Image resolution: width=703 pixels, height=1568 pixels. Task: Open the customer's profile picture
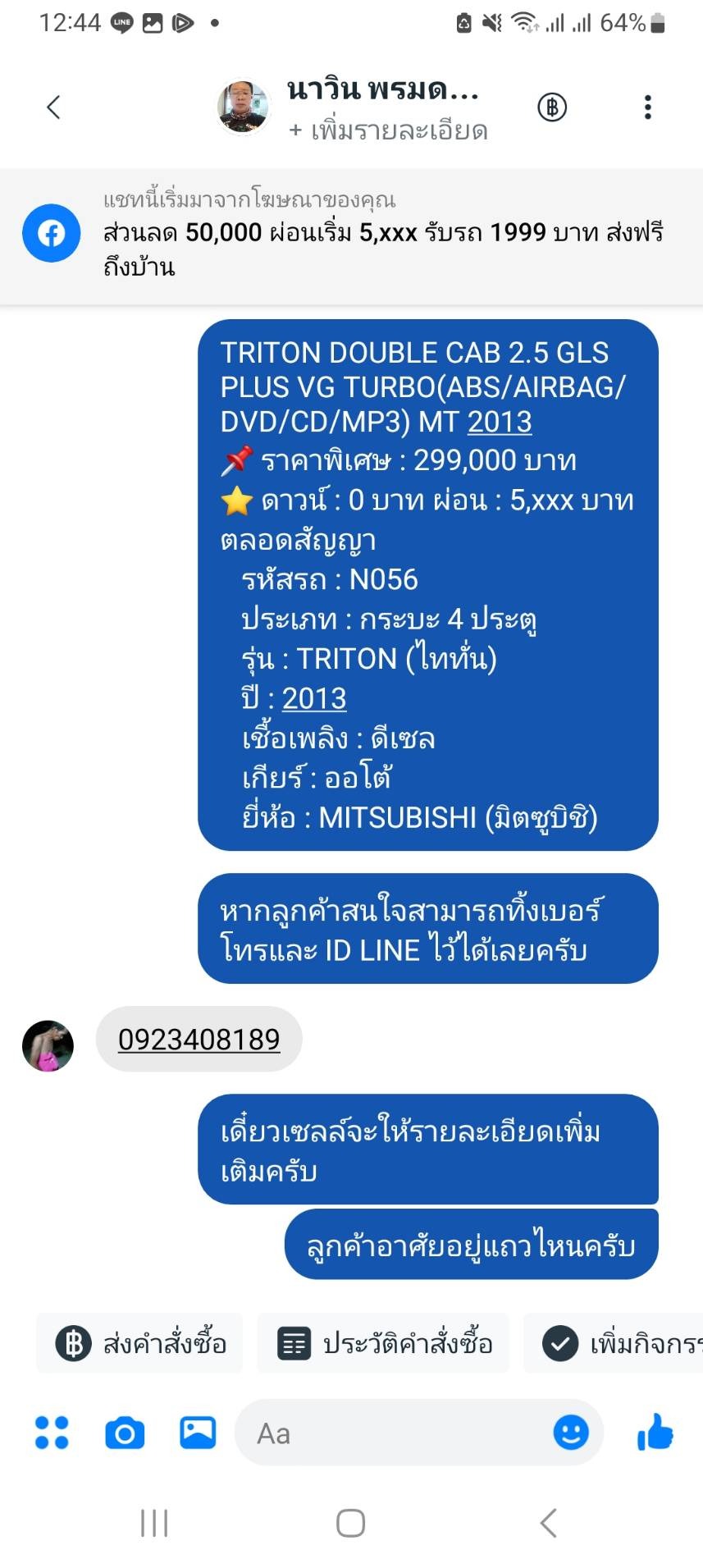point(48,1046)
